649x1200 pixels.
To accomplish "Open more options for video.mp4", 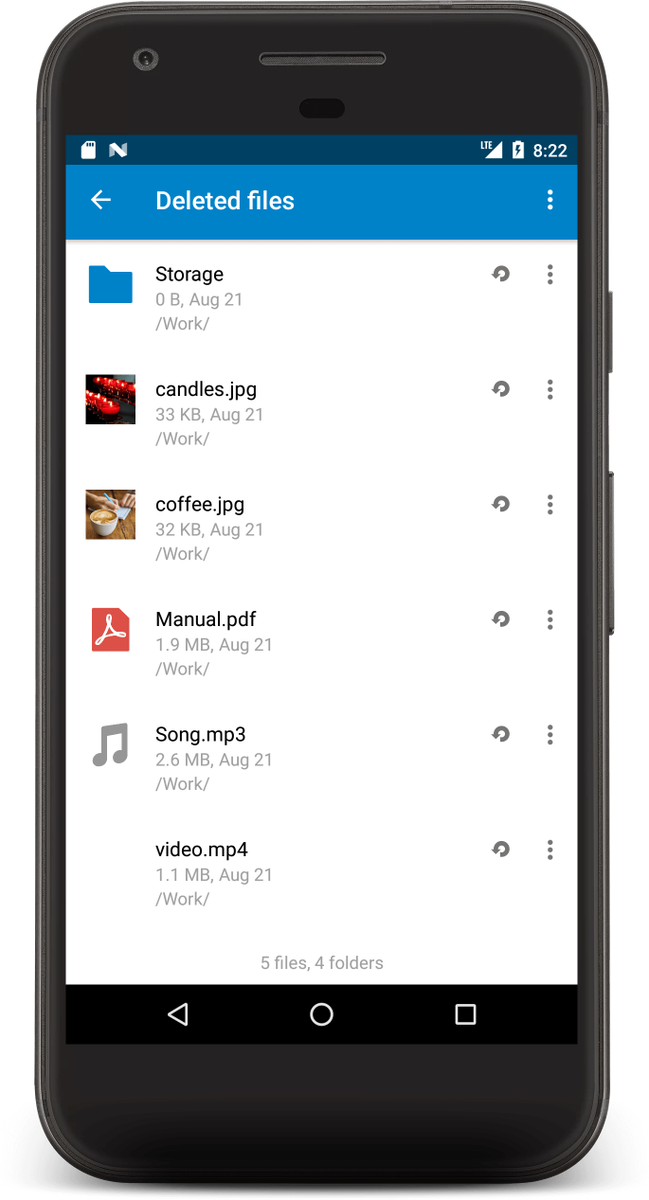I will [x=550, y=849].
